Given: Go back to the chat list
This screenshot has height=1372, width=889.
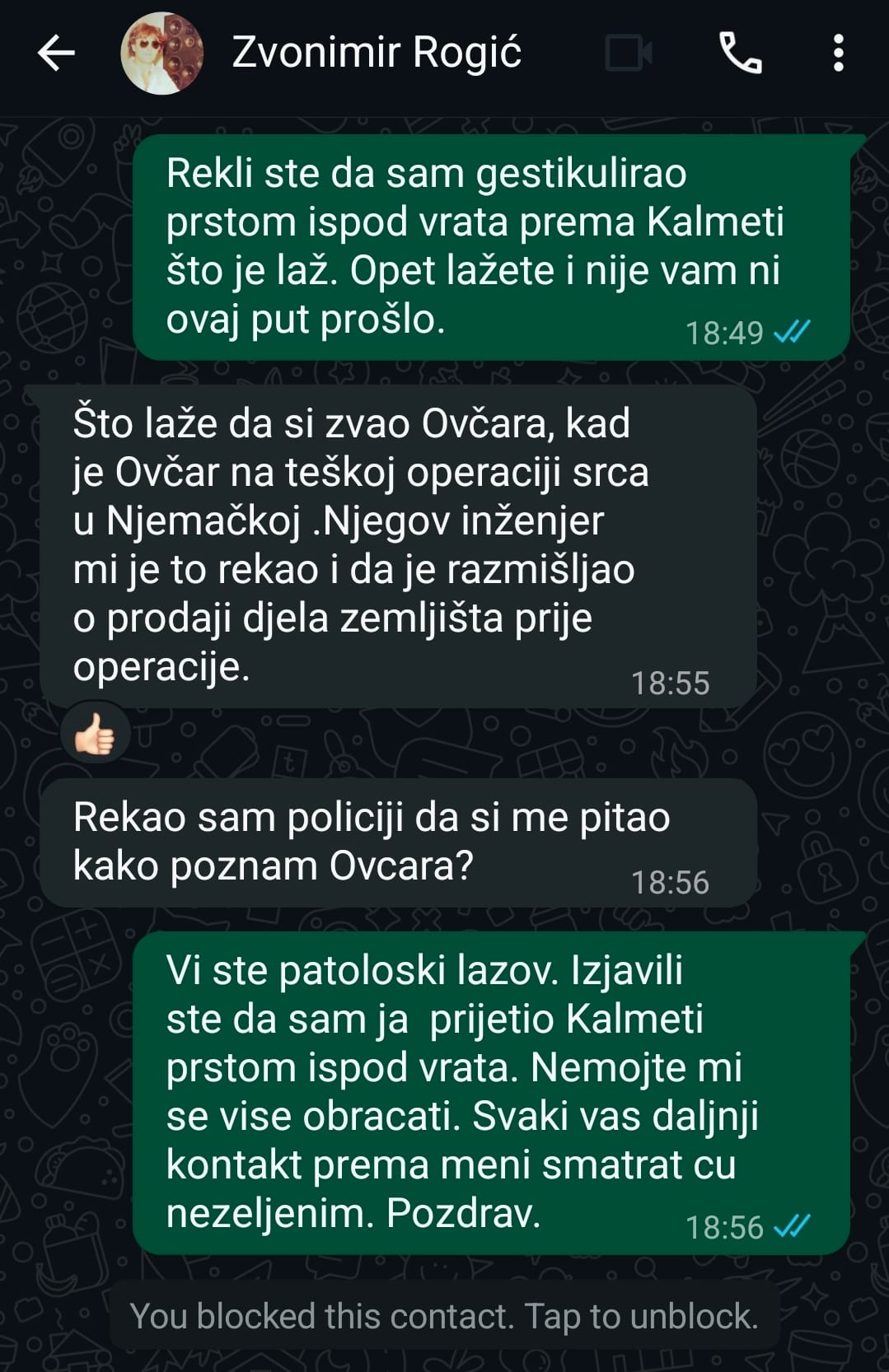Looking at the screenshot, I should coord(56,54).
